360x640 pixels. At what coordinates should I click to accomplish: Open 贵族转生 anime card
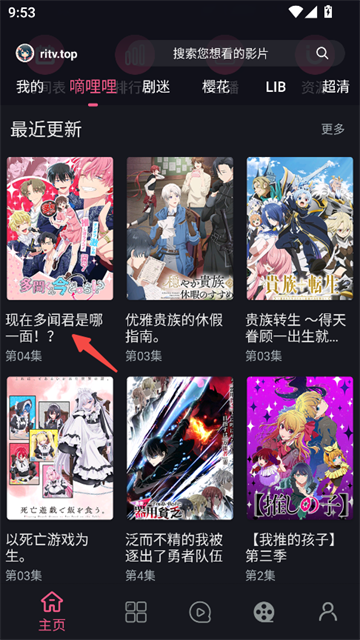click(x=300, y=260)
